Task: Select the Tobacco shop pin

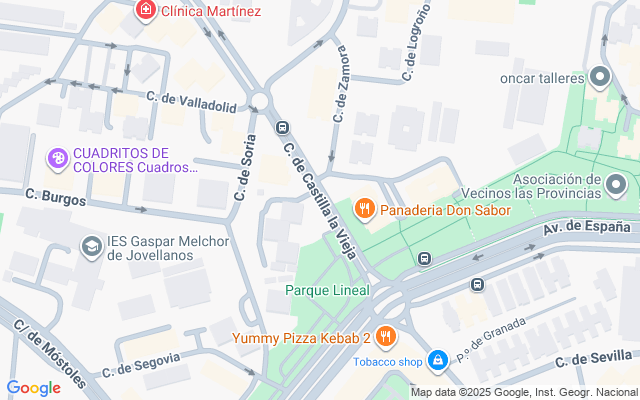Action: [x=437, y=360]
